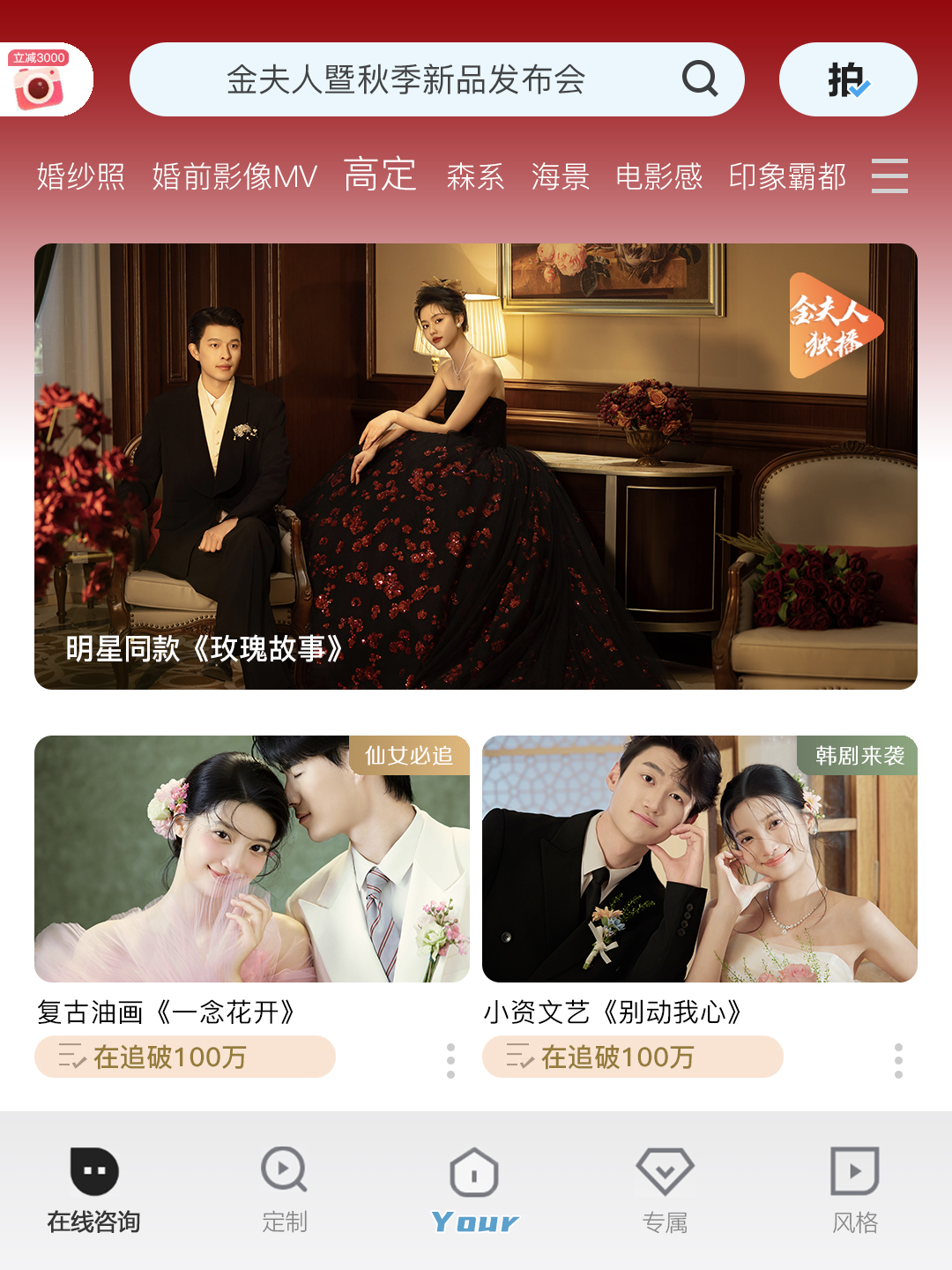The width and height of the screenshot is (952, 1270).
Task: Switch to the 风格 bottom tab
Action: pos(855,1190)
